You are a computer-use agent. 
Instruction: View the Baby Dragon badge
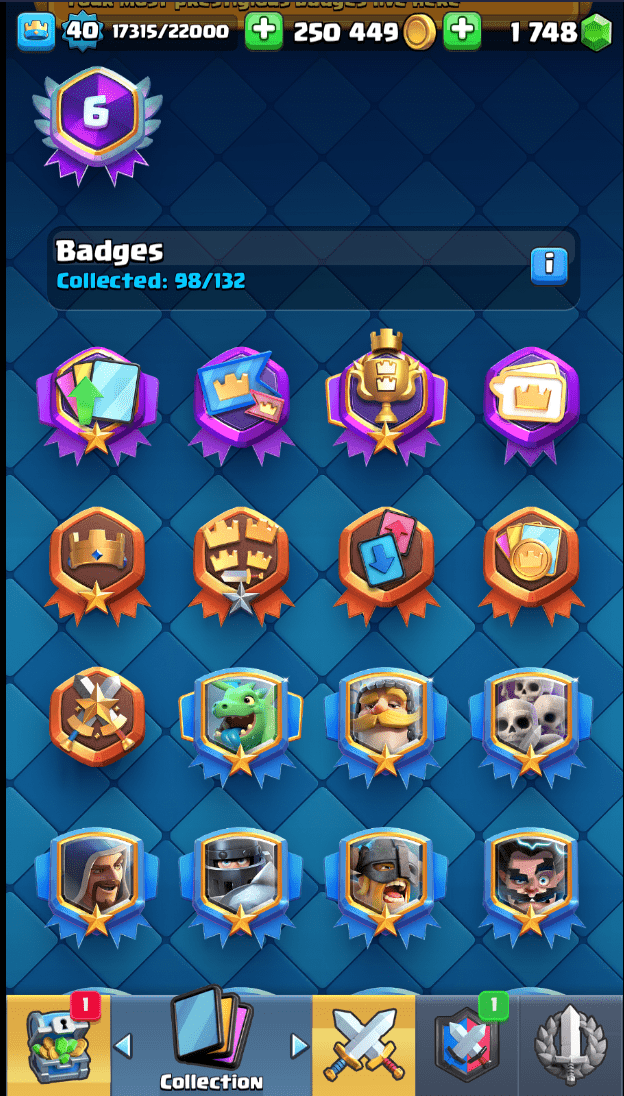coord(241,718)
